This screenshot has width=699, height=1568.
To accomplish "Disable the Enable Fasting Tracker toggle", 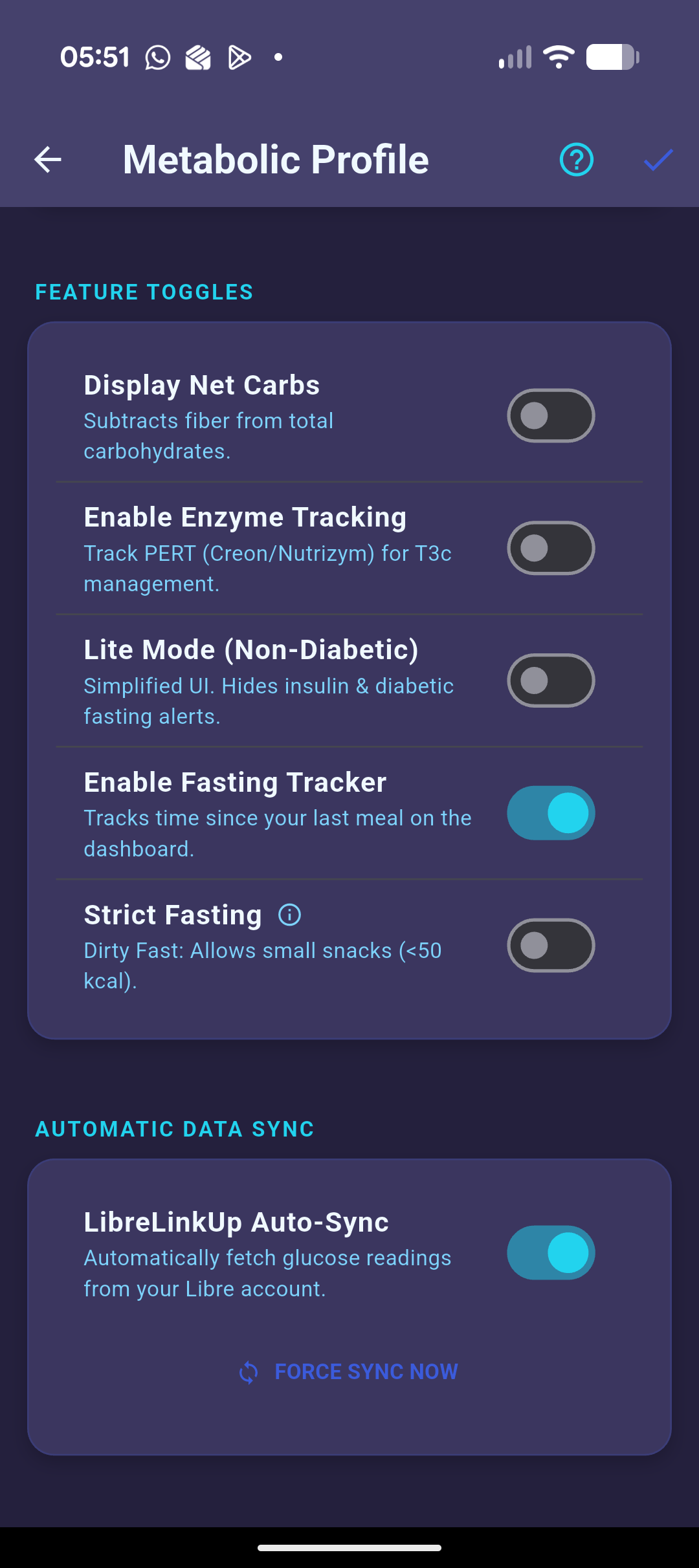I will click(x=550, y=813).
